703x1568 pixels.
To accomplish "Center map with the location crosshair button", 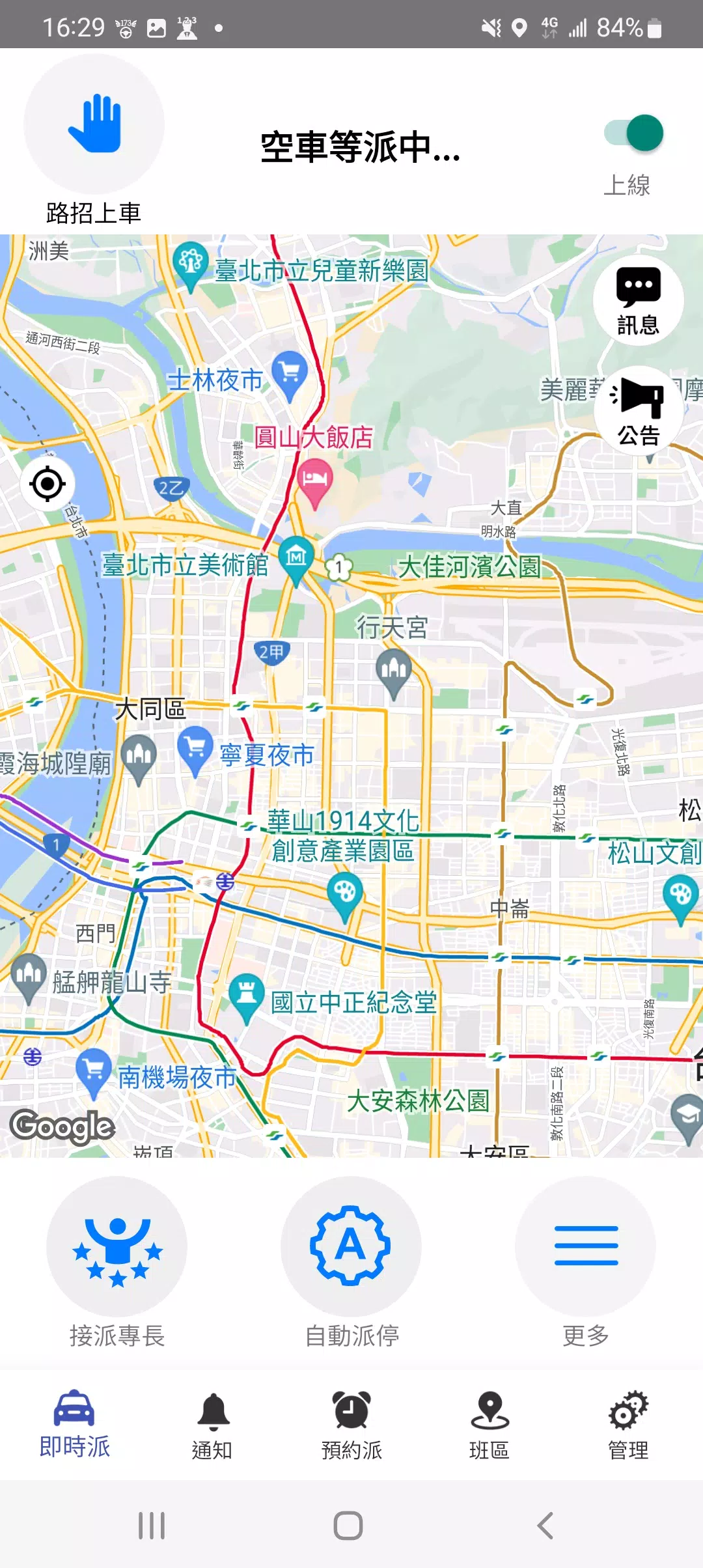I will point(48,483).
